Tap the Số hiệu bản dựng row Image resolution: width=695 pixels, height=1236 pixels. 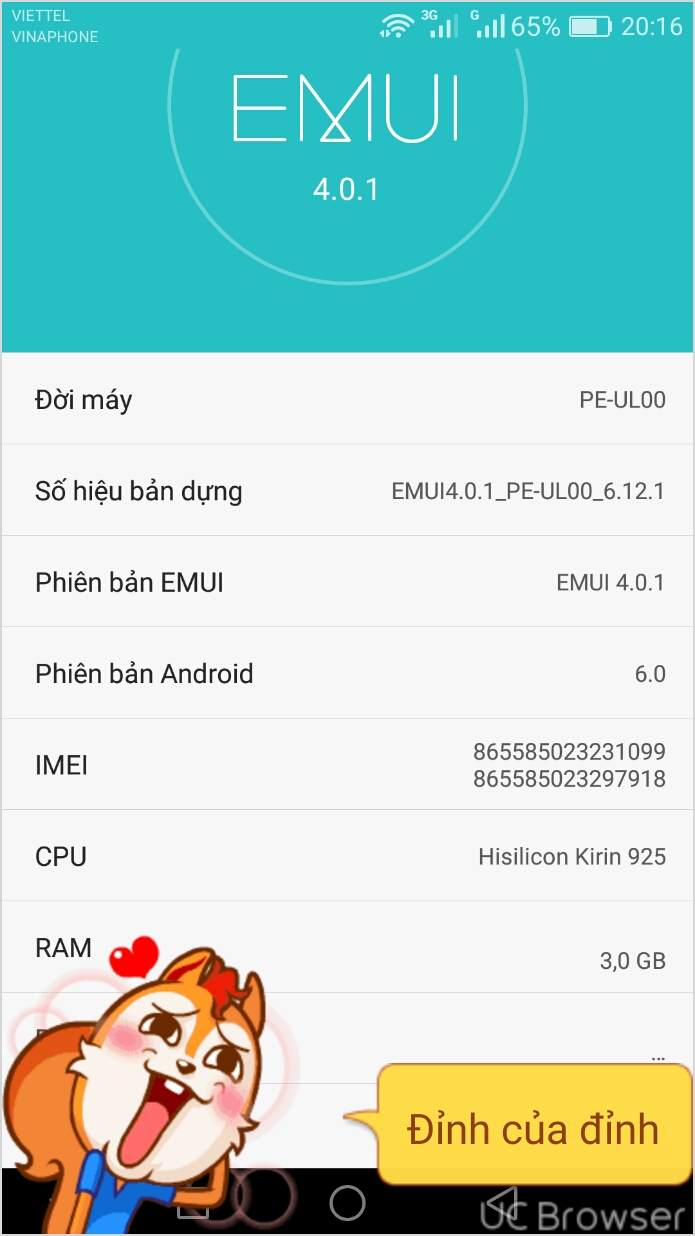tap(347, 491)
